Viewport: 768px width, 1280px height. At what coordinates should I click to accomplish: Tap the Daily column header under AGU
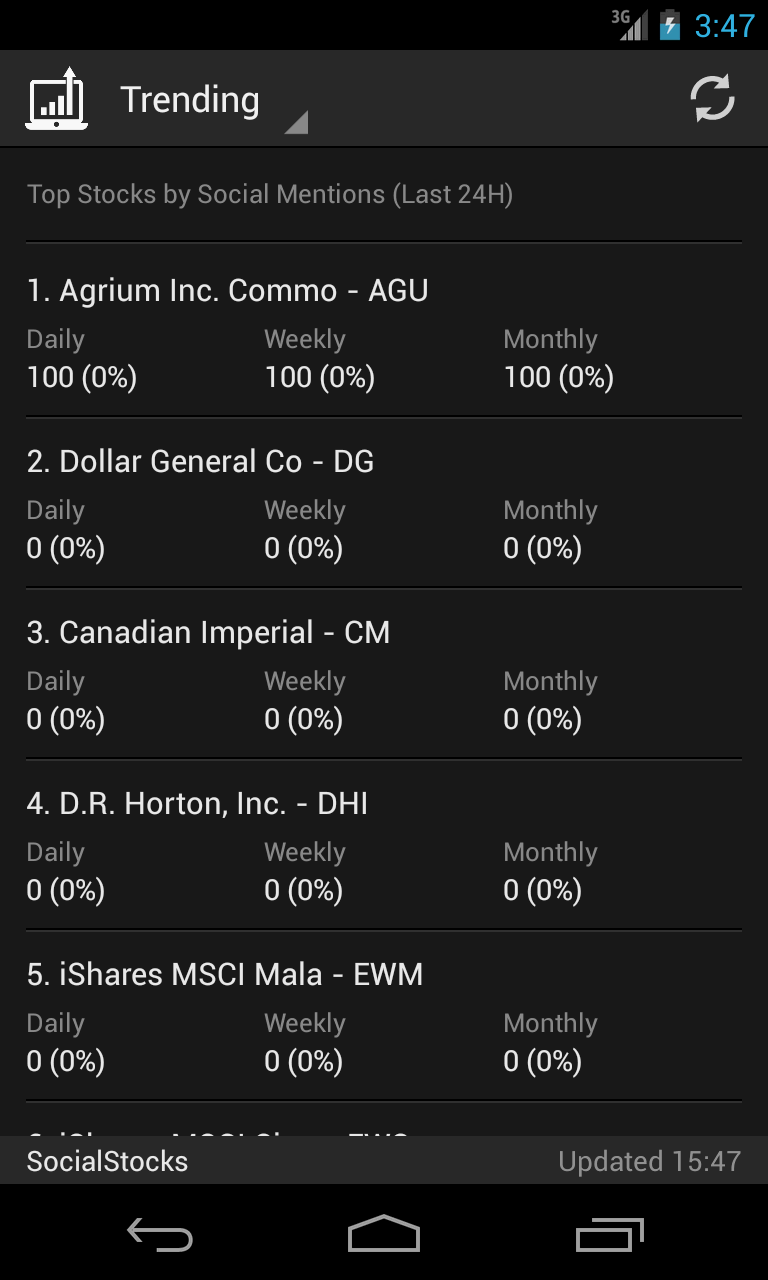pos(55,339)
